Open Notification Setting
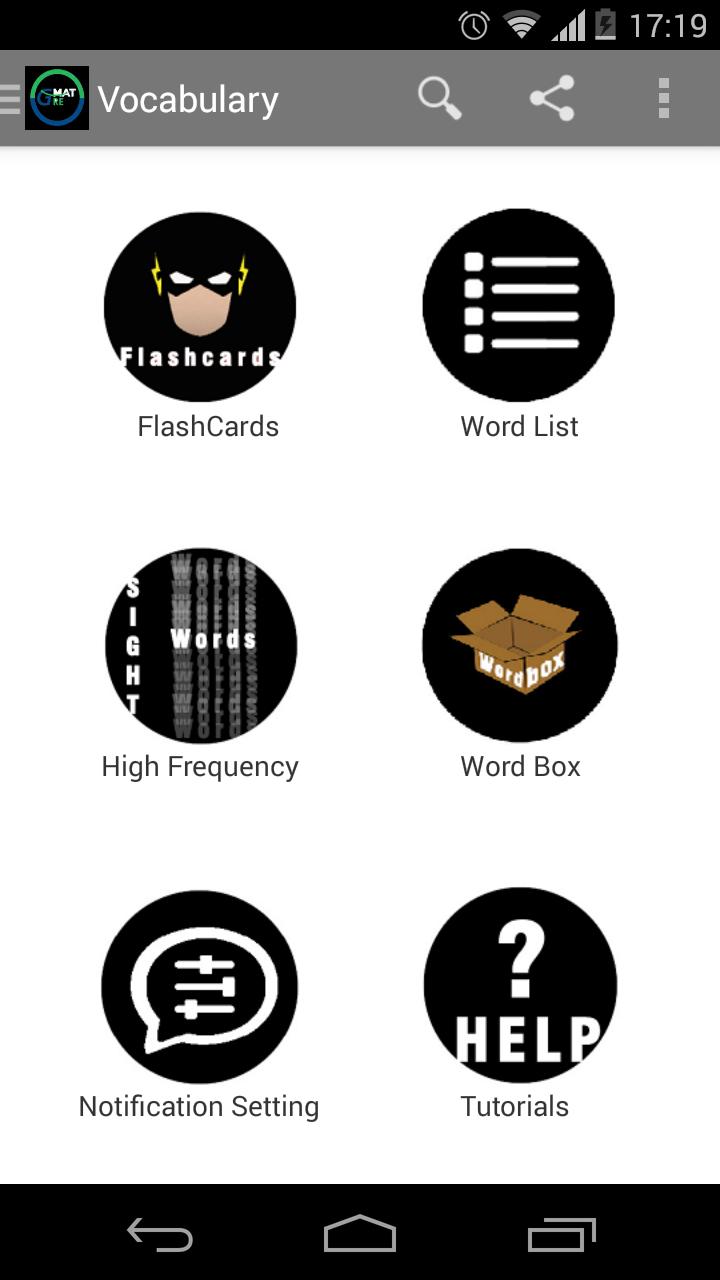 coord(199,986)
